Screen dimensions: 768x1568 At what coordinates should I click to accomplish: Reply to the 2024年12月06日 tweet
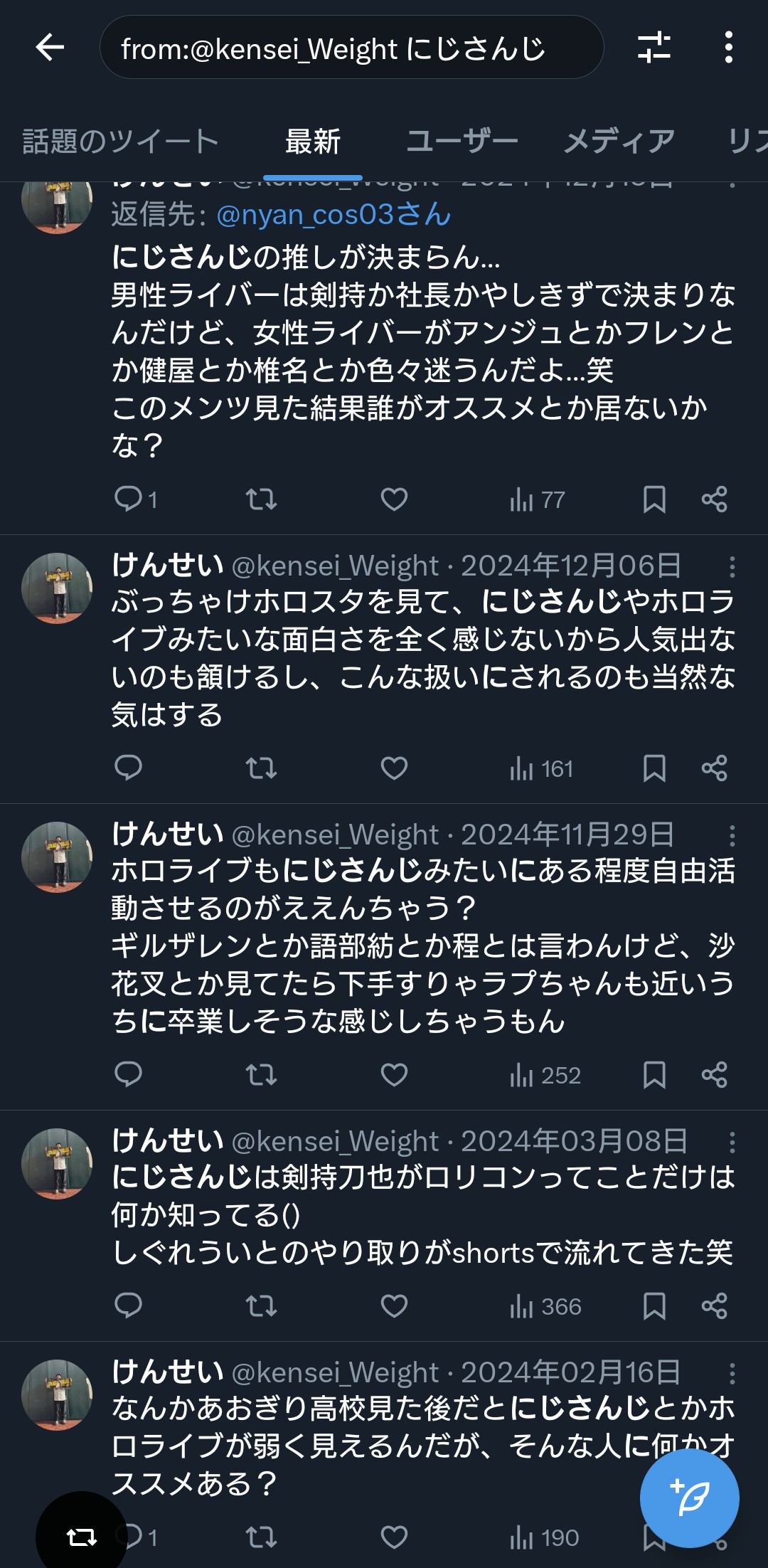click(129, 768)
